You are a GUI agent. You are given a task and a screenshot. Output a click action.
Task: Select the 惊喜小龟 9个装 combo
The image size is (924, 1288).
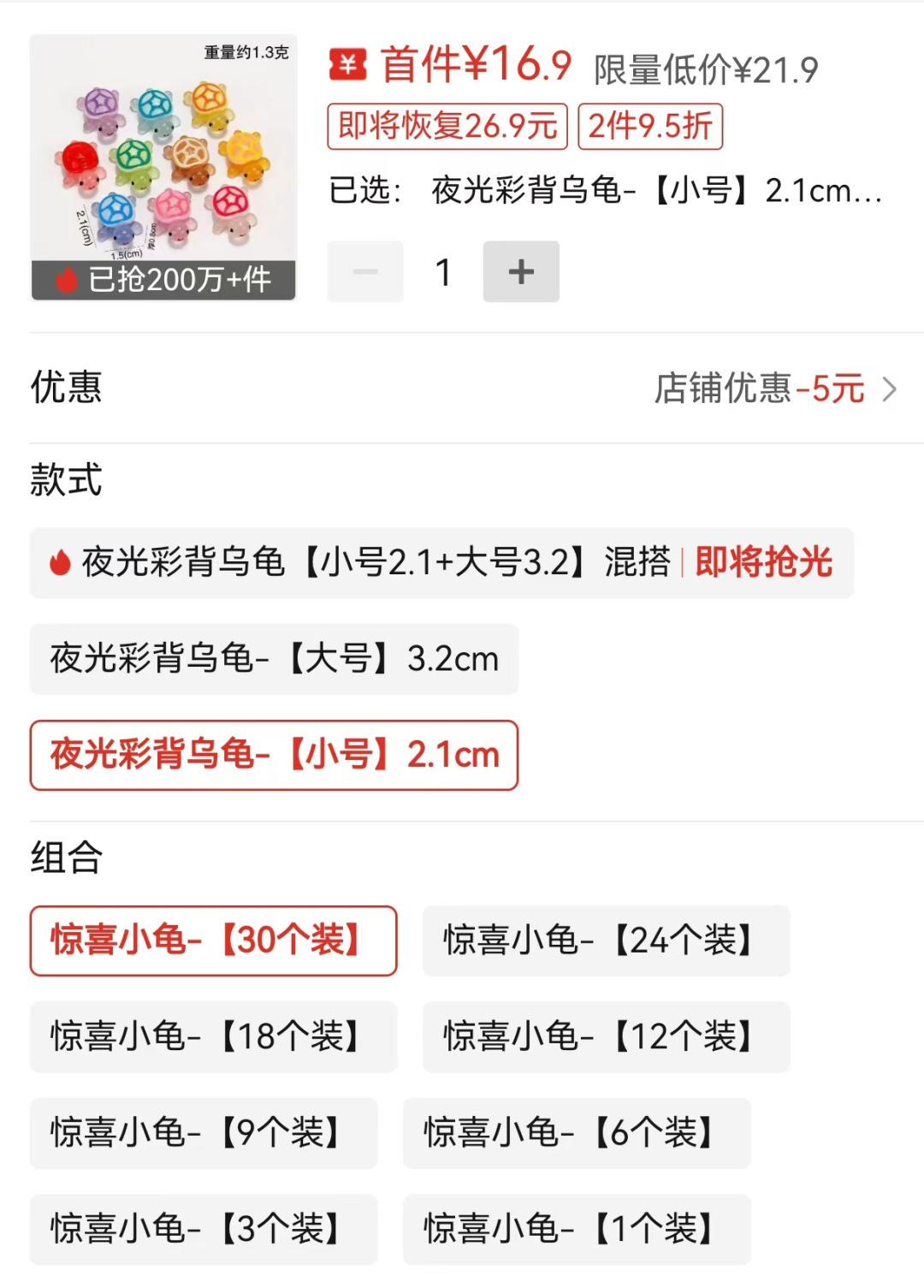point(204,1134)
